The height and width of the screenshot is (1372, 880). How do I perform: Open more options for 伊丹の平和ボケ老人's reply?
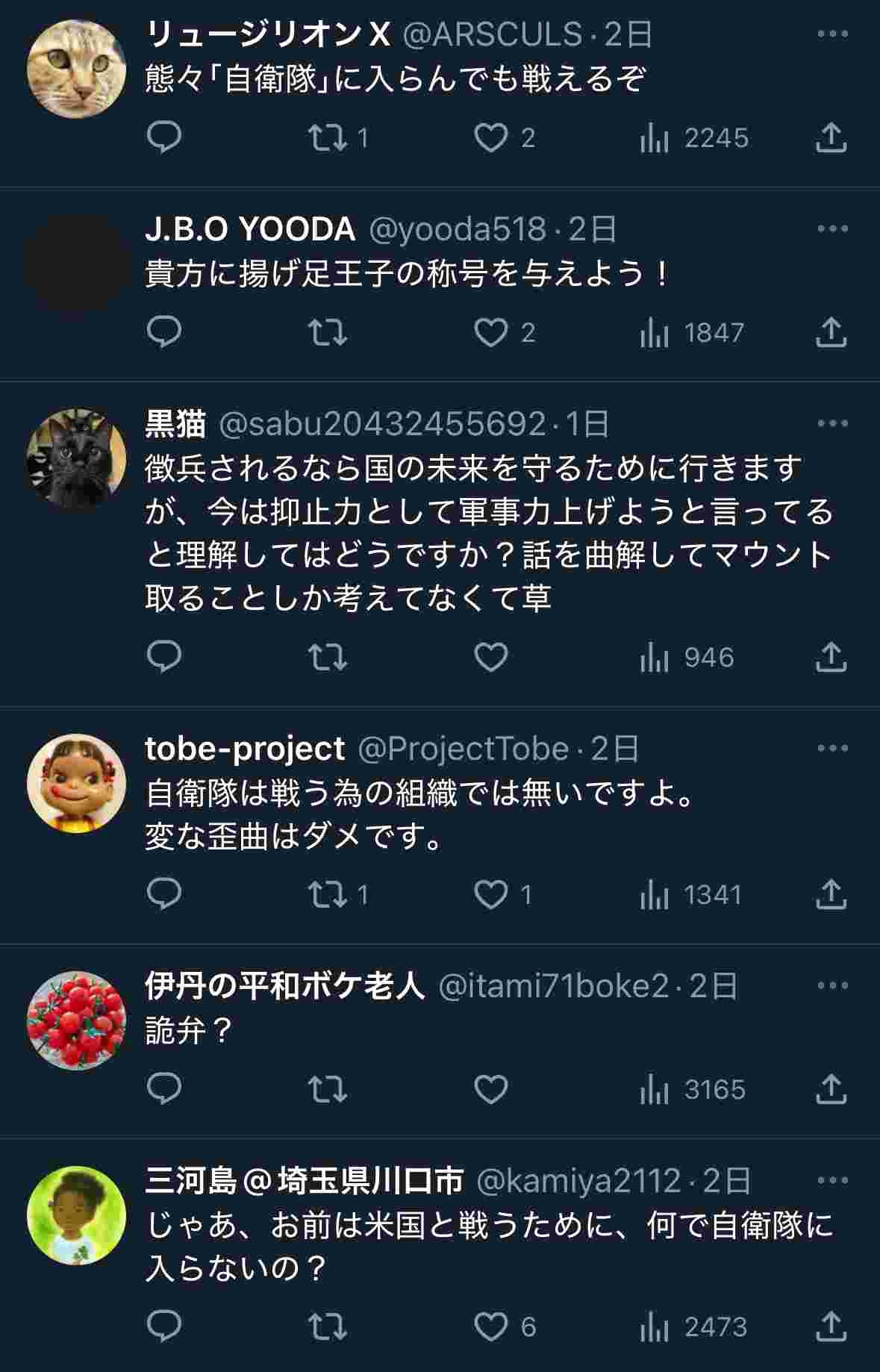point(832,985)
